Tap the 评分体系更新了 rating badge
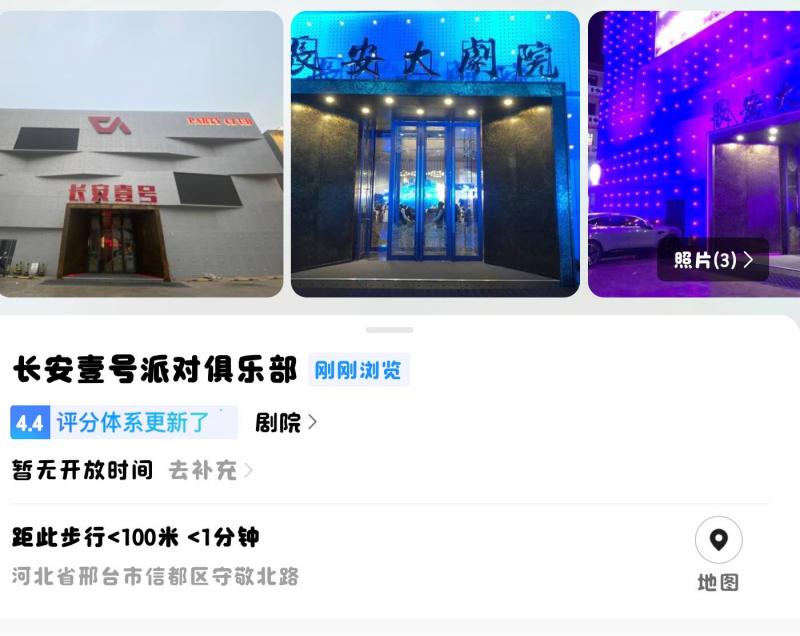 pos(124,422)
